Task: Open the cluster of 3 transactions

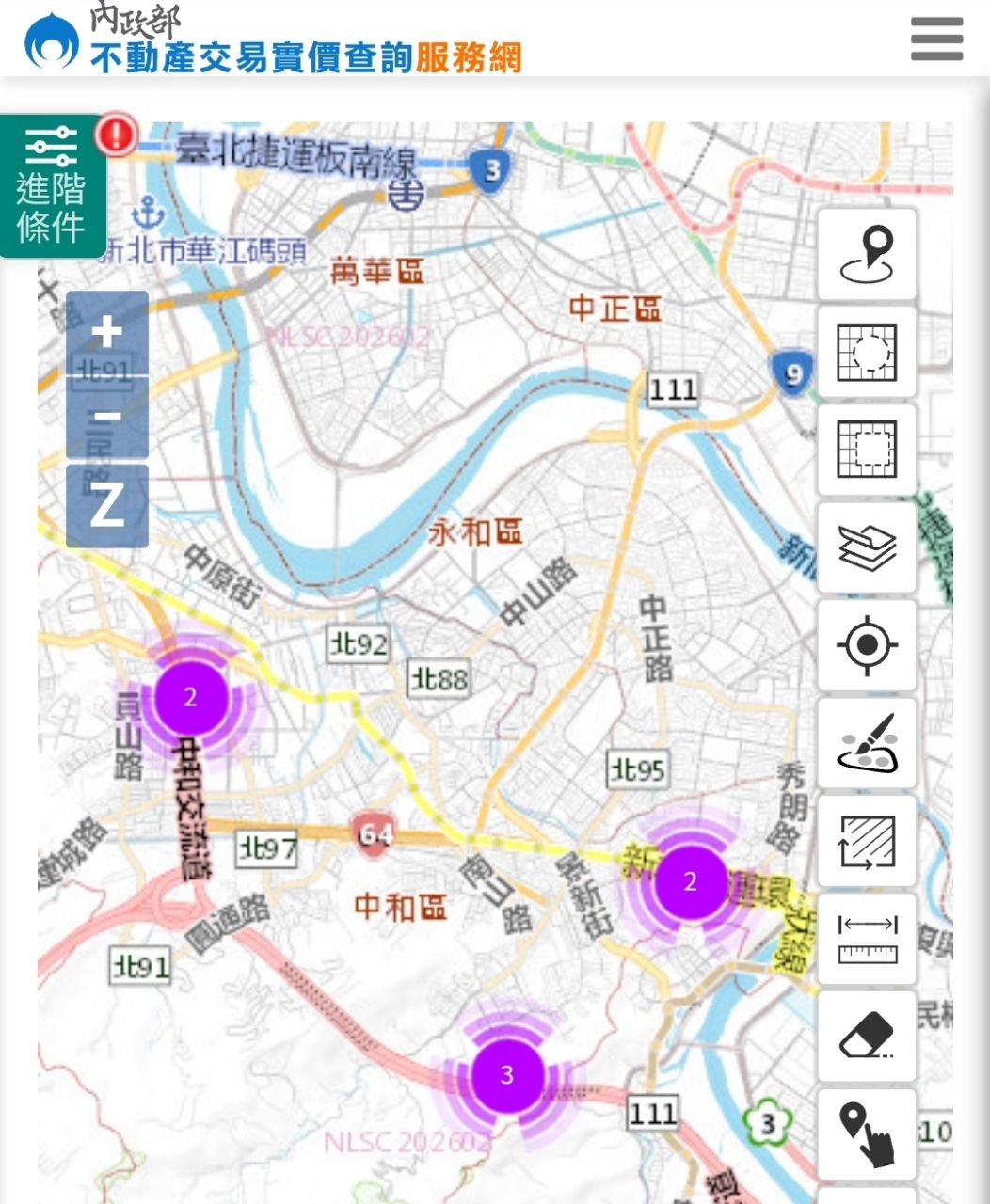Action: click(x=507, y=1075)
